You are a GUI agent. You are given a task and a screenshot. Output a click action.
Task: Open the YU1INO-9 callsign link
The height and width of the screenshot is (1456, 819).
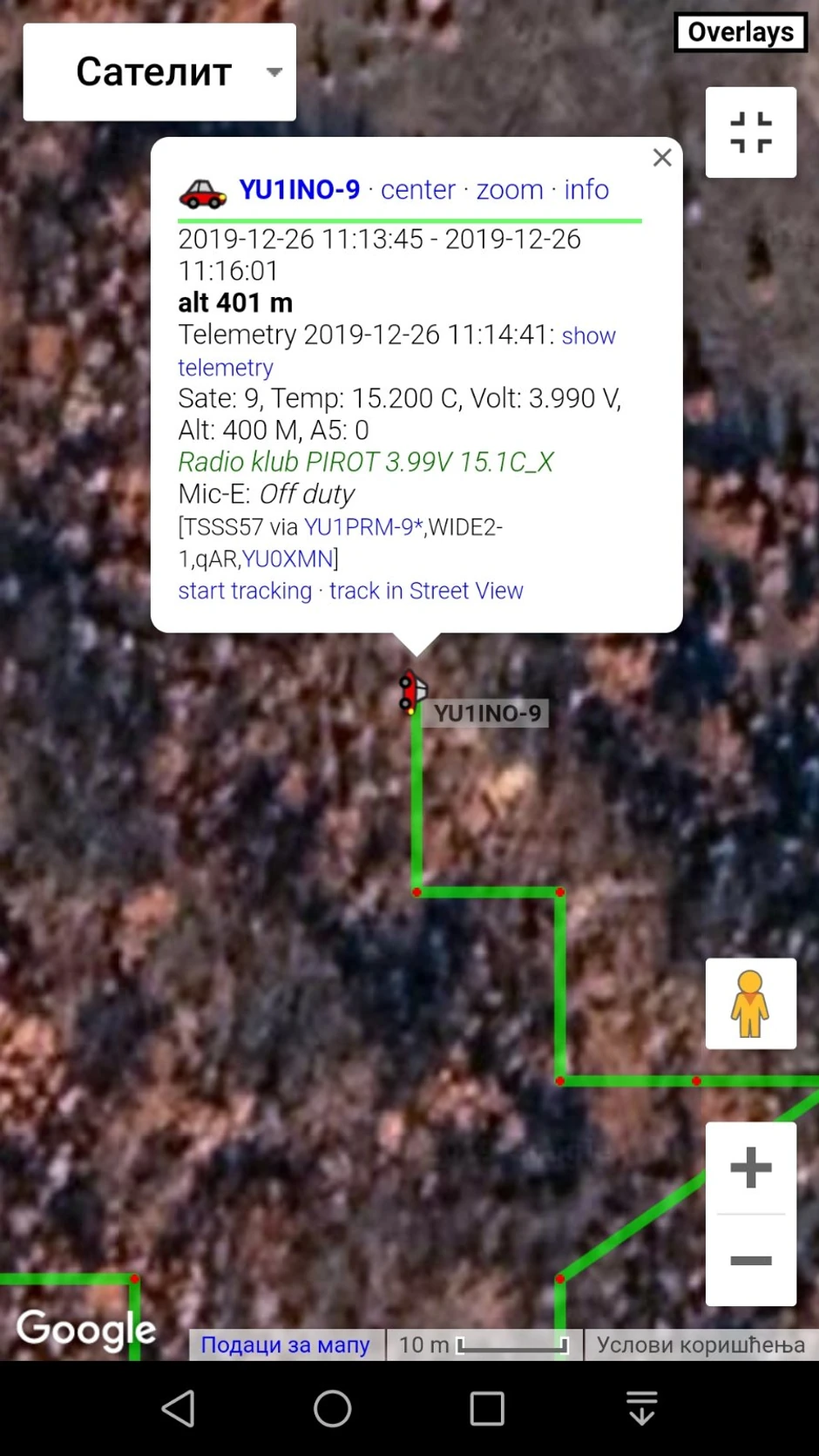click(299, 189)
